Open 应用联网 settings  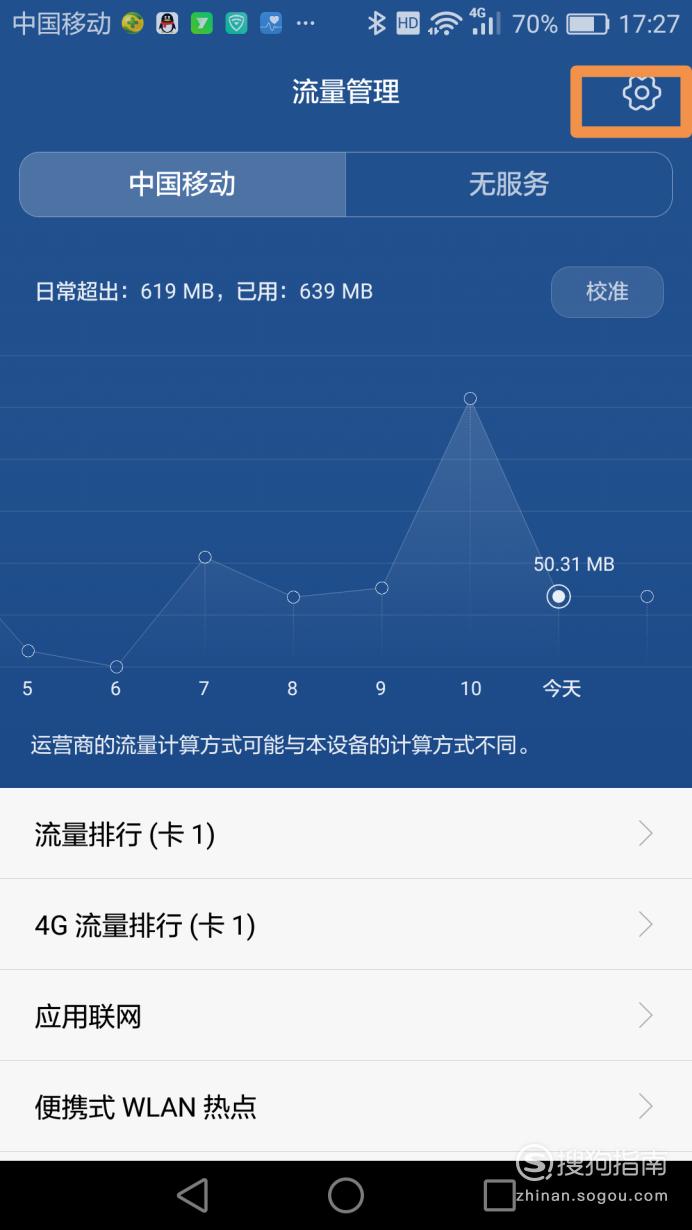click(346, 1016)
